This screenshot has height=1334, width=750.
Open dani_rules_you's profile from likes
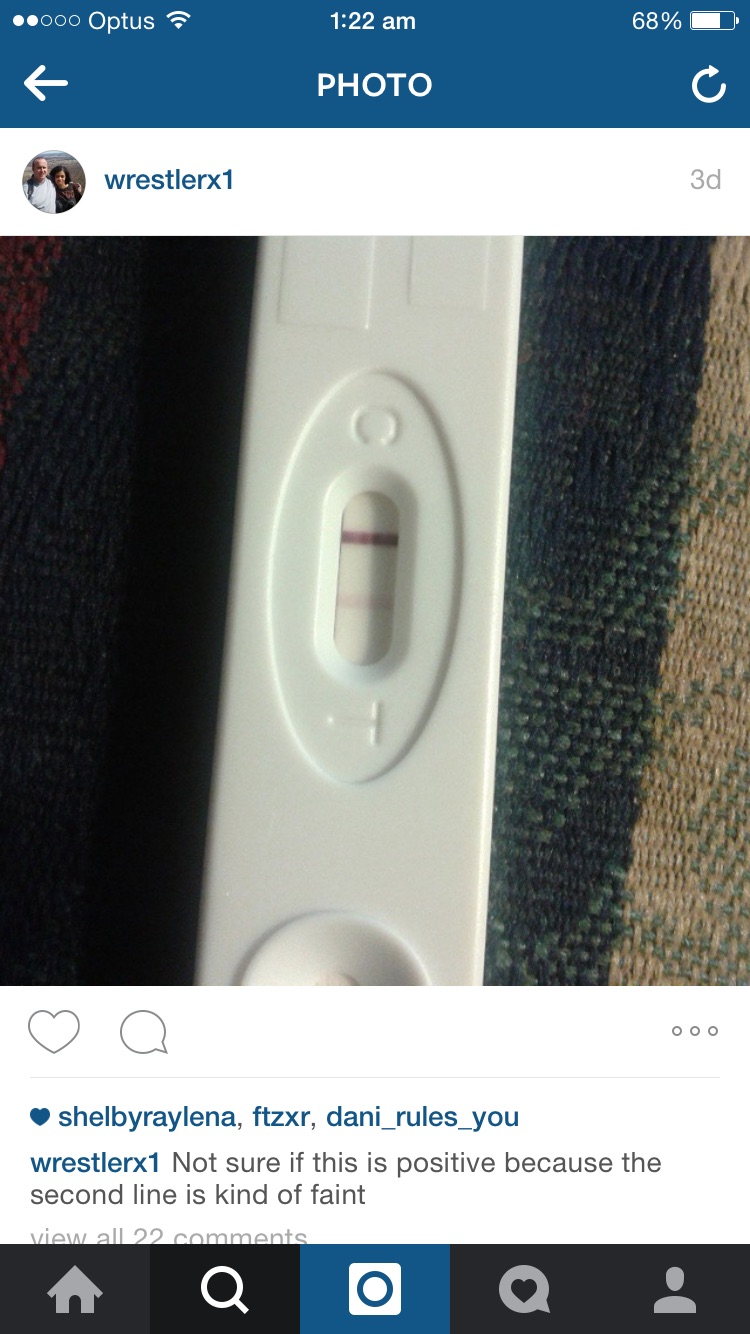pyautogui.click(x=422, y=1117)
